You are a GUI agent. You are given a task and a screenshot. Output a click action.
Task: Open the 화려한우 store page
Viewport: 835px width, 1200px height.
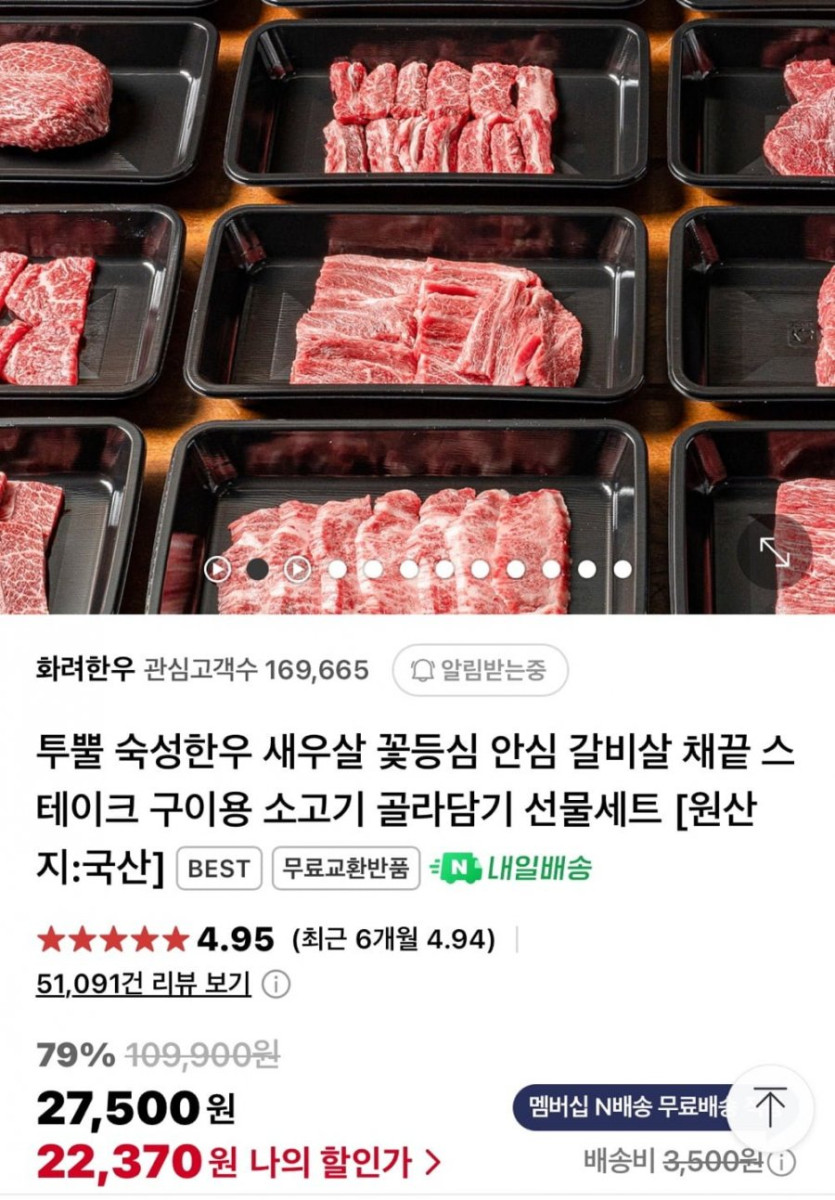[x=84, y=669]
